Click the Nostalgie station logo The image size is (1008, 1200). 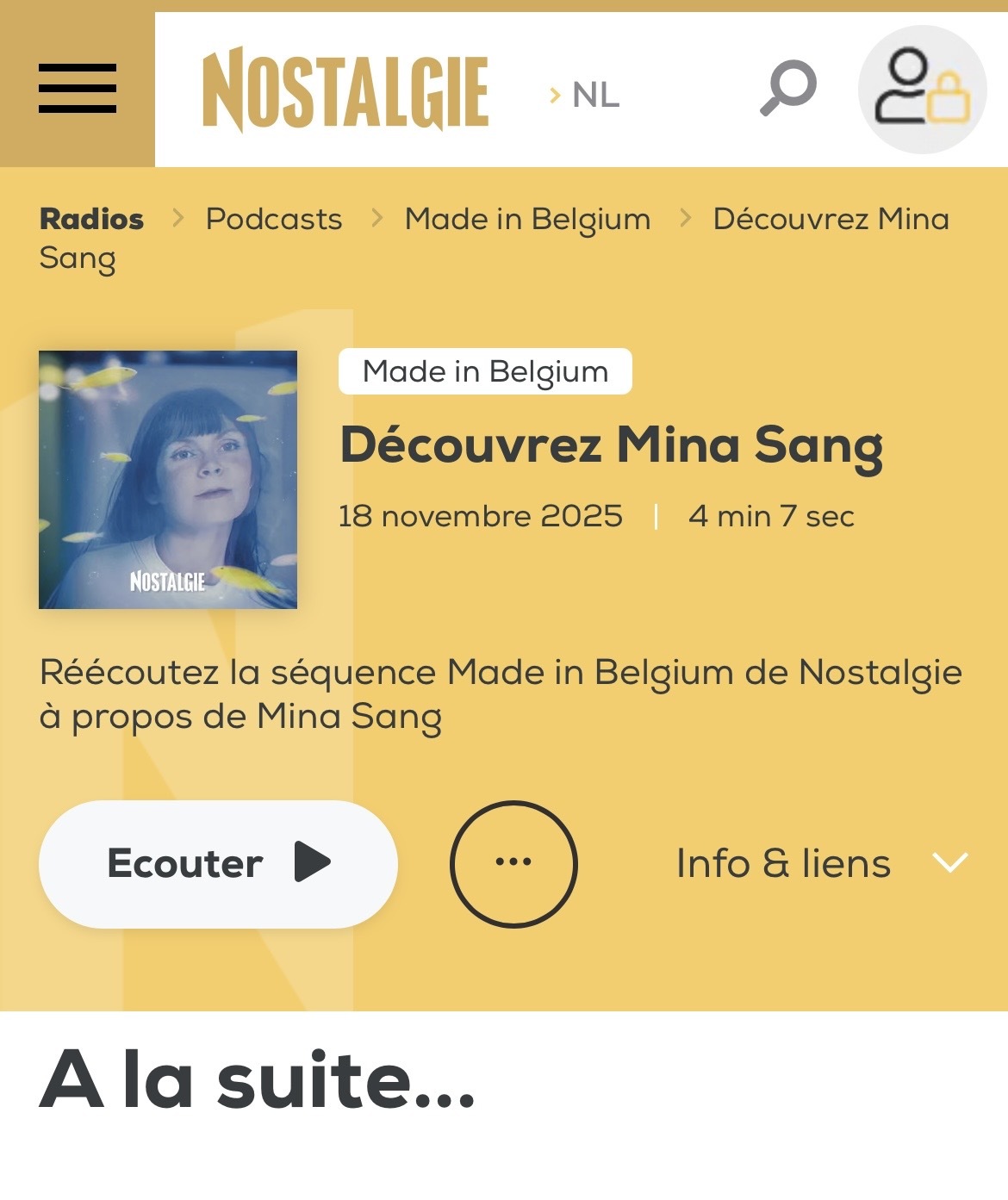[345, 86]
